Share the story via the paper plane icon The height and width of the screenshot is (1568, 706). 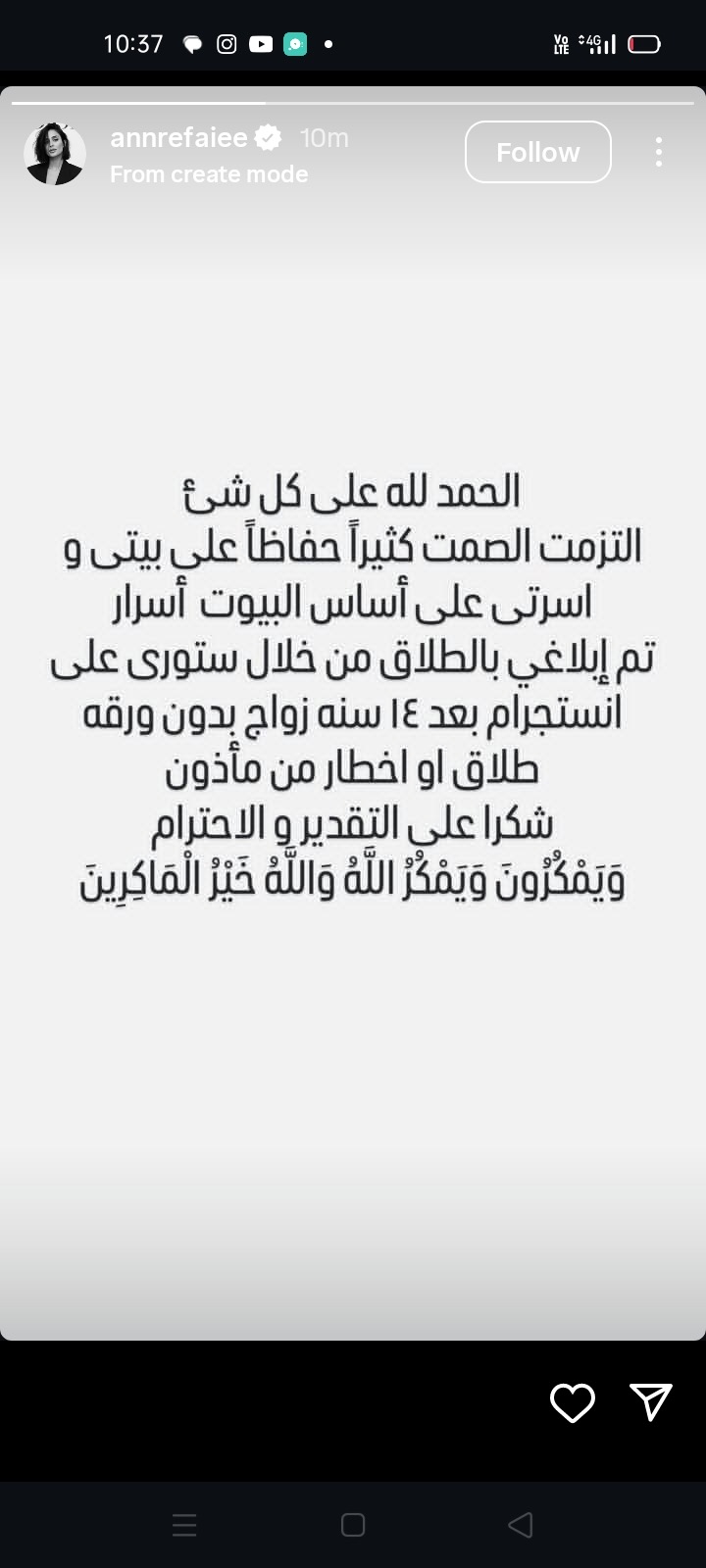650,1402
